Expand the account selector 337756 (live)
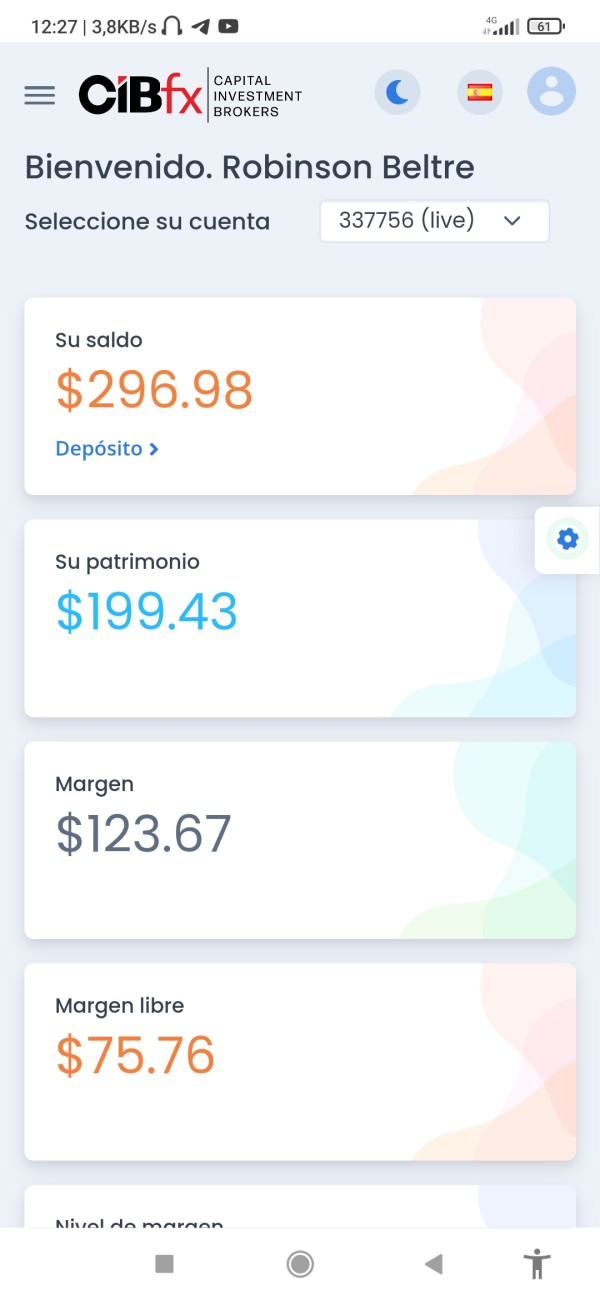This screenshot has height=1300, width=600. (x=434, y=221)
